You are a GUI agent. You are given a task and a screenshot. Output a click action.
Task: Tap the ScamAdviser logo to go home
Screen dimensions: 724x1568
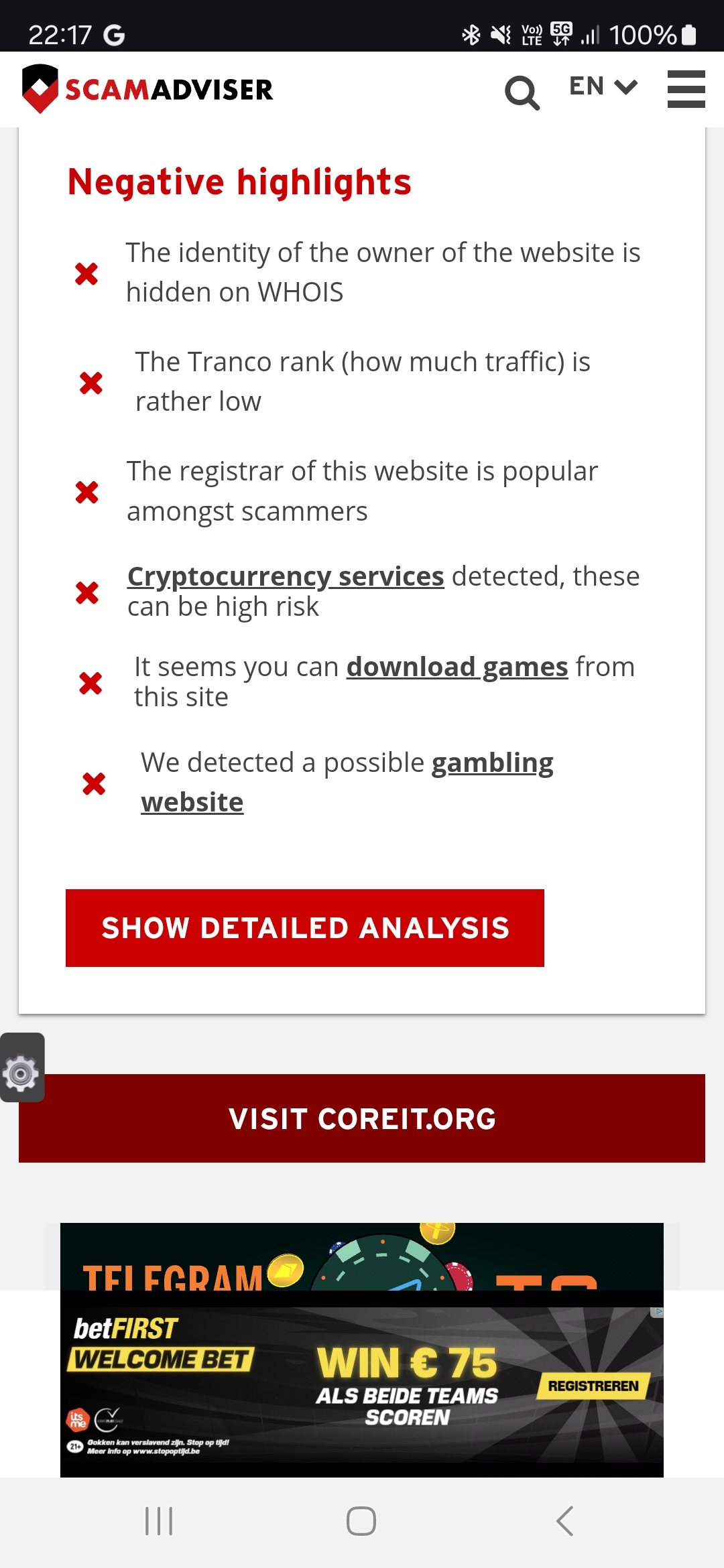[147, 89]
